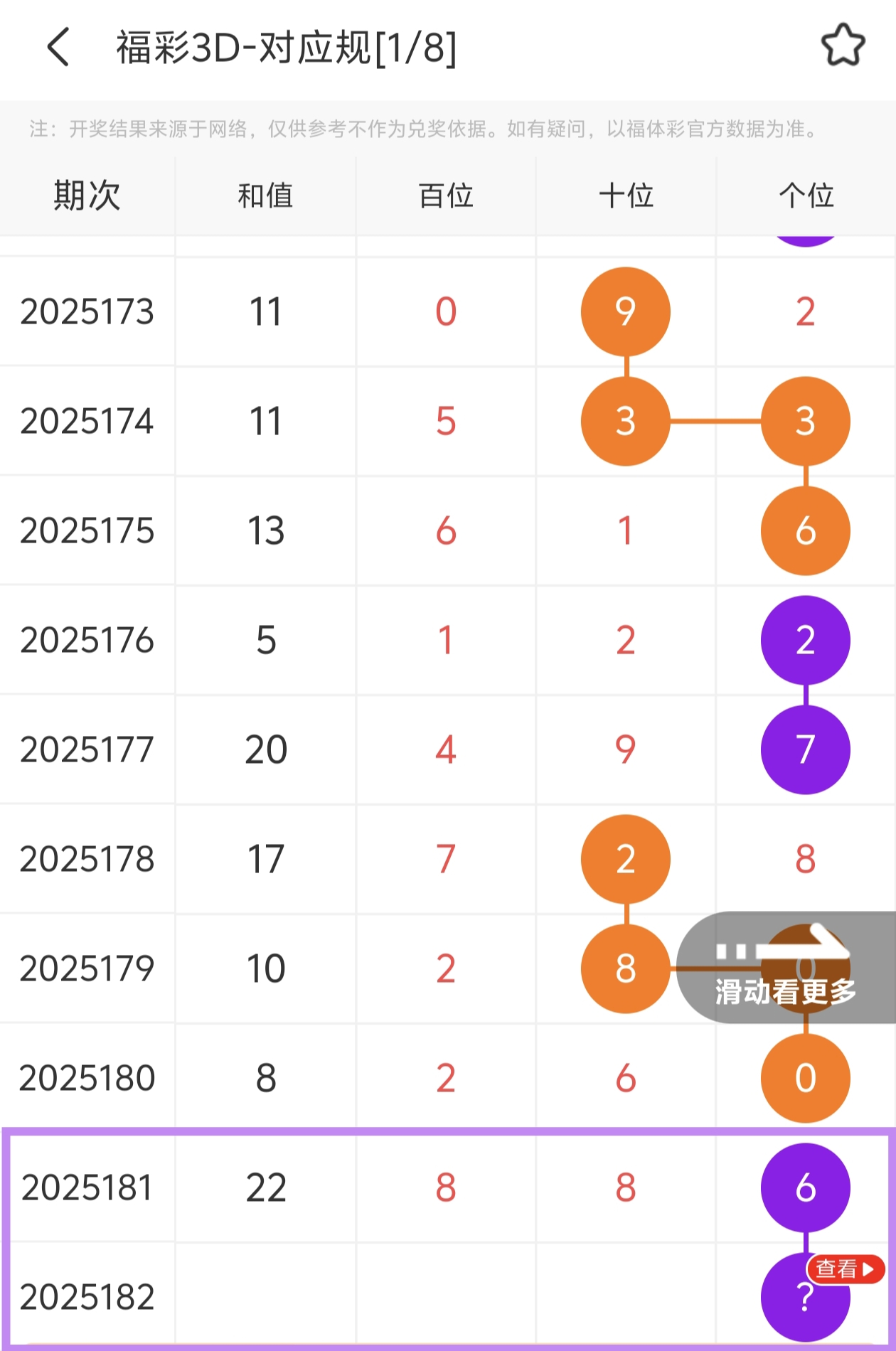Tap the orange circle 0 in row 2025180
896x1351 pixels.
[804, 1077]
